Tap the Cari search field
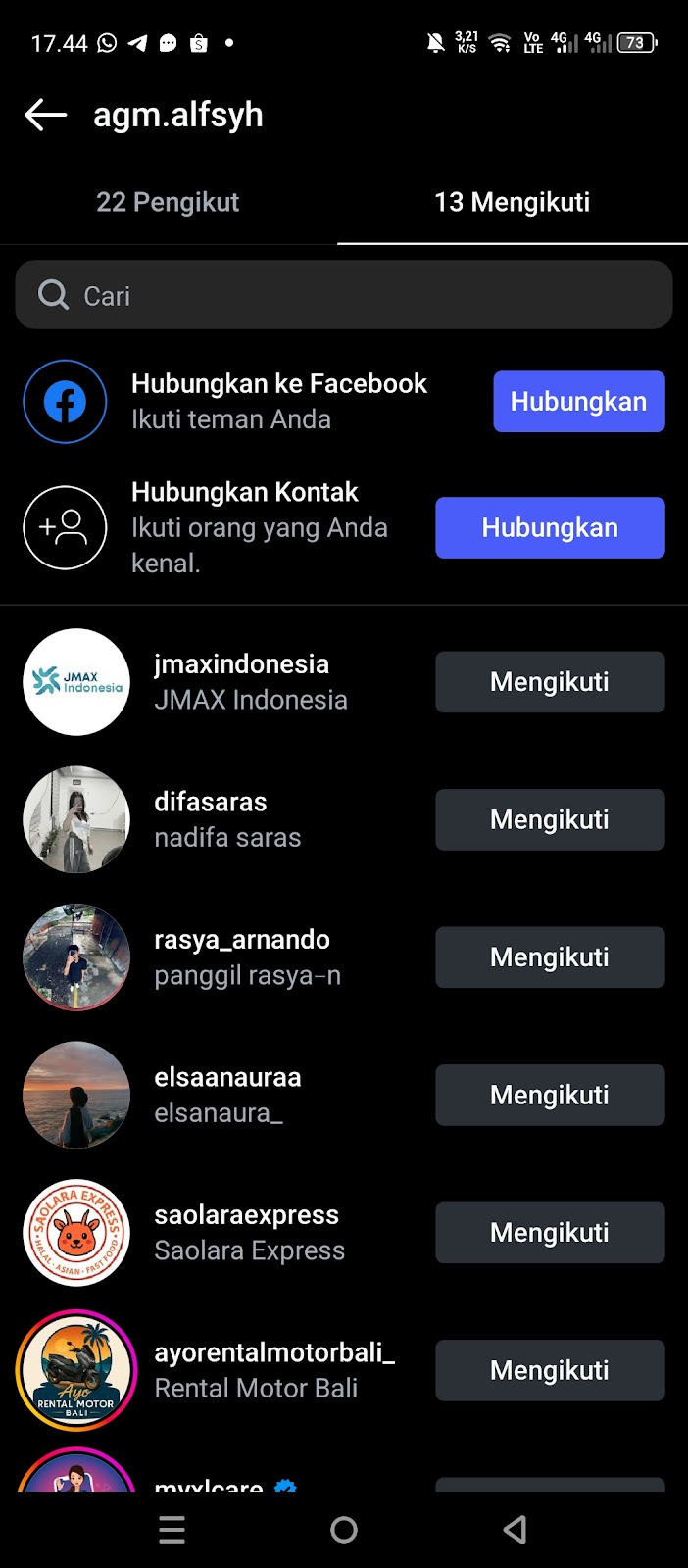 (x=343, y=295)
